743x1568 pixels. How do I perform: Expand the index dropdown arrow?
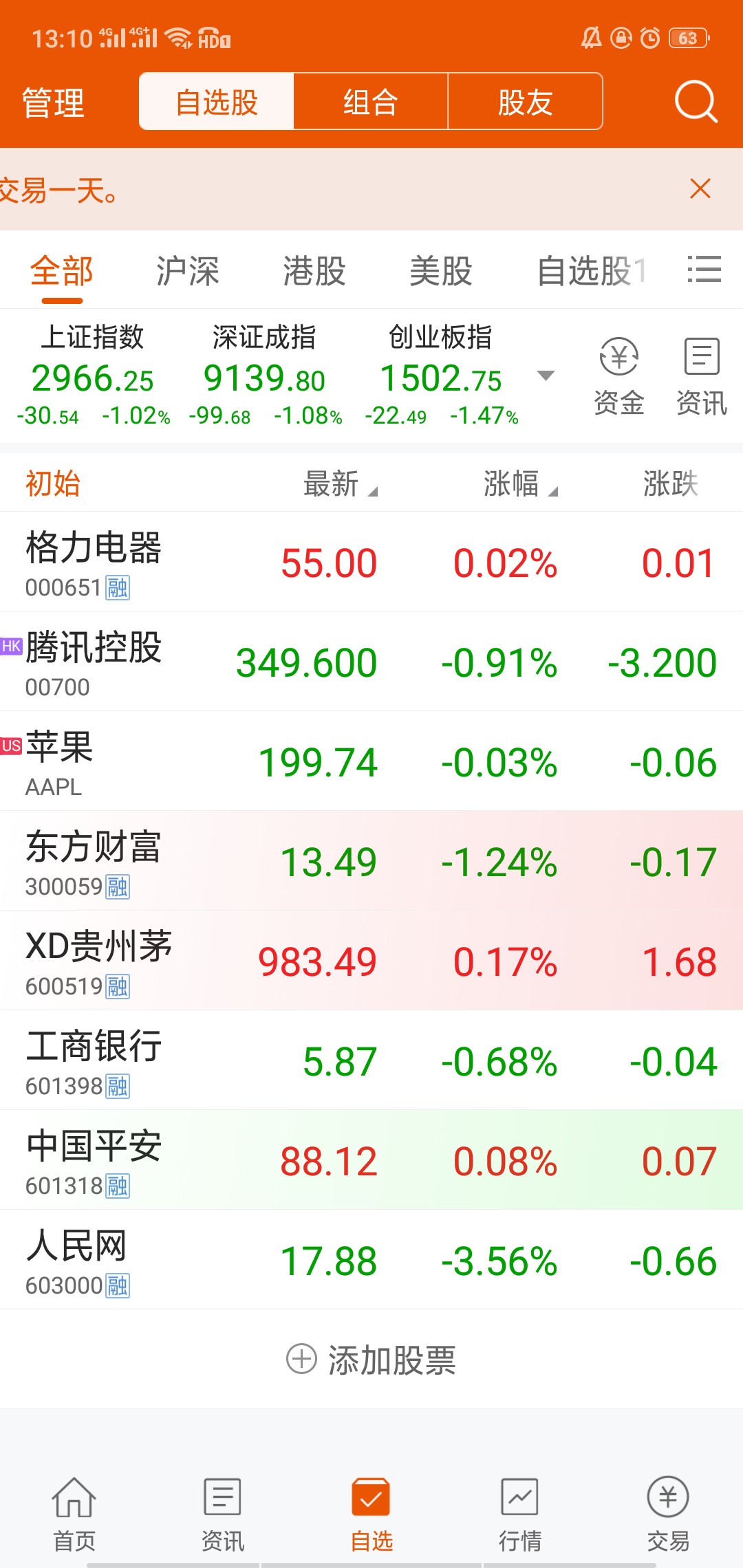point(546,375)
